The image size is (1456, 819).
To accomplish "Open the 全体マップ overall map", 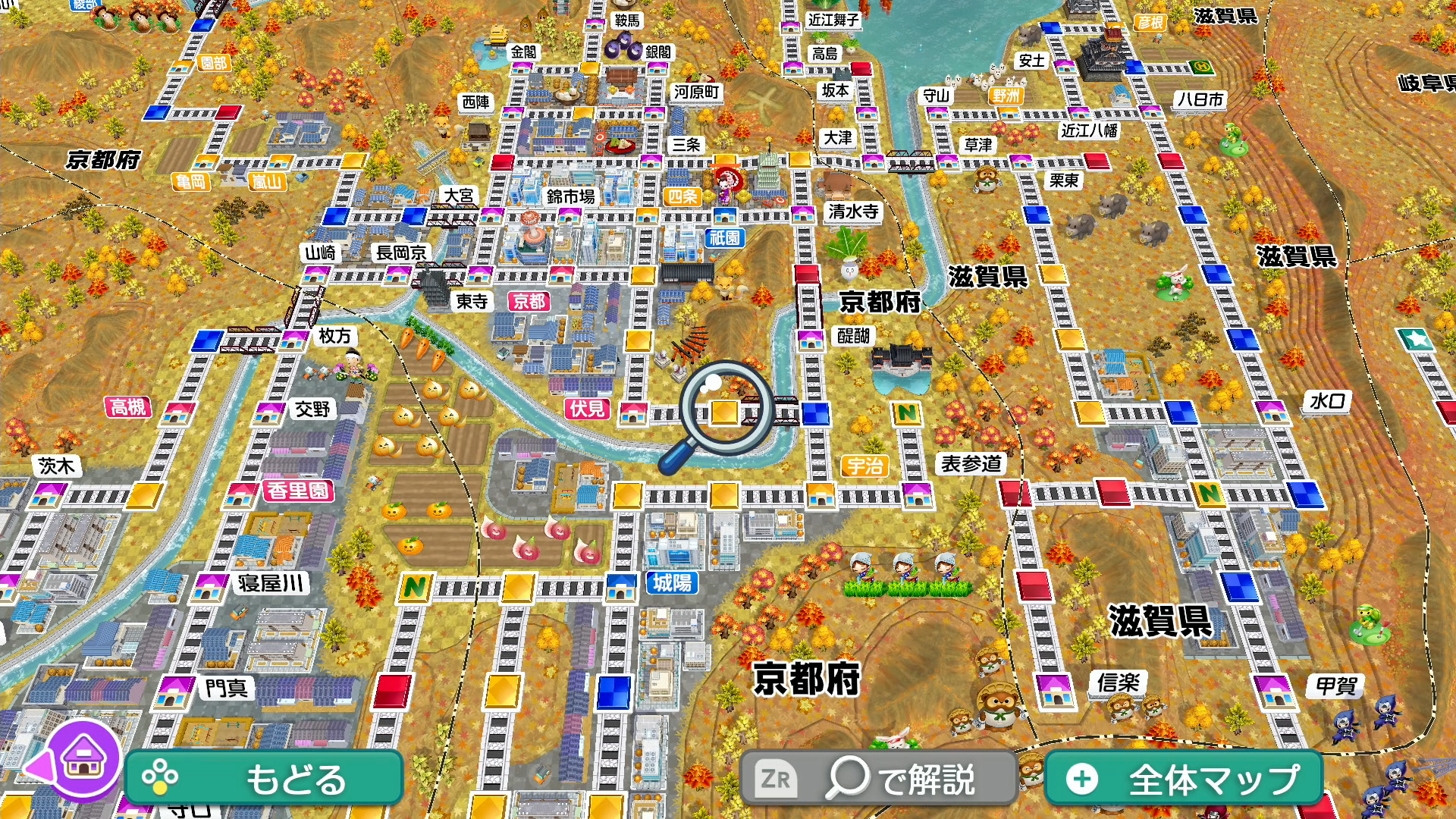I will pyautogui.click(x=1184, y=779).
